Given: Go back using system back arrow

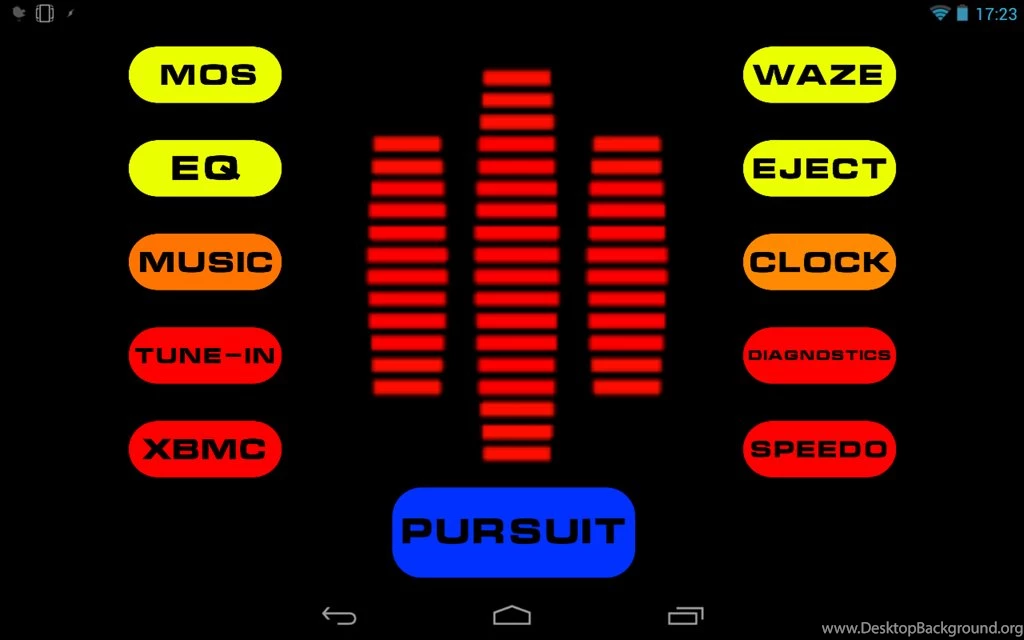Looking at the screenshot, I should 339,615.
